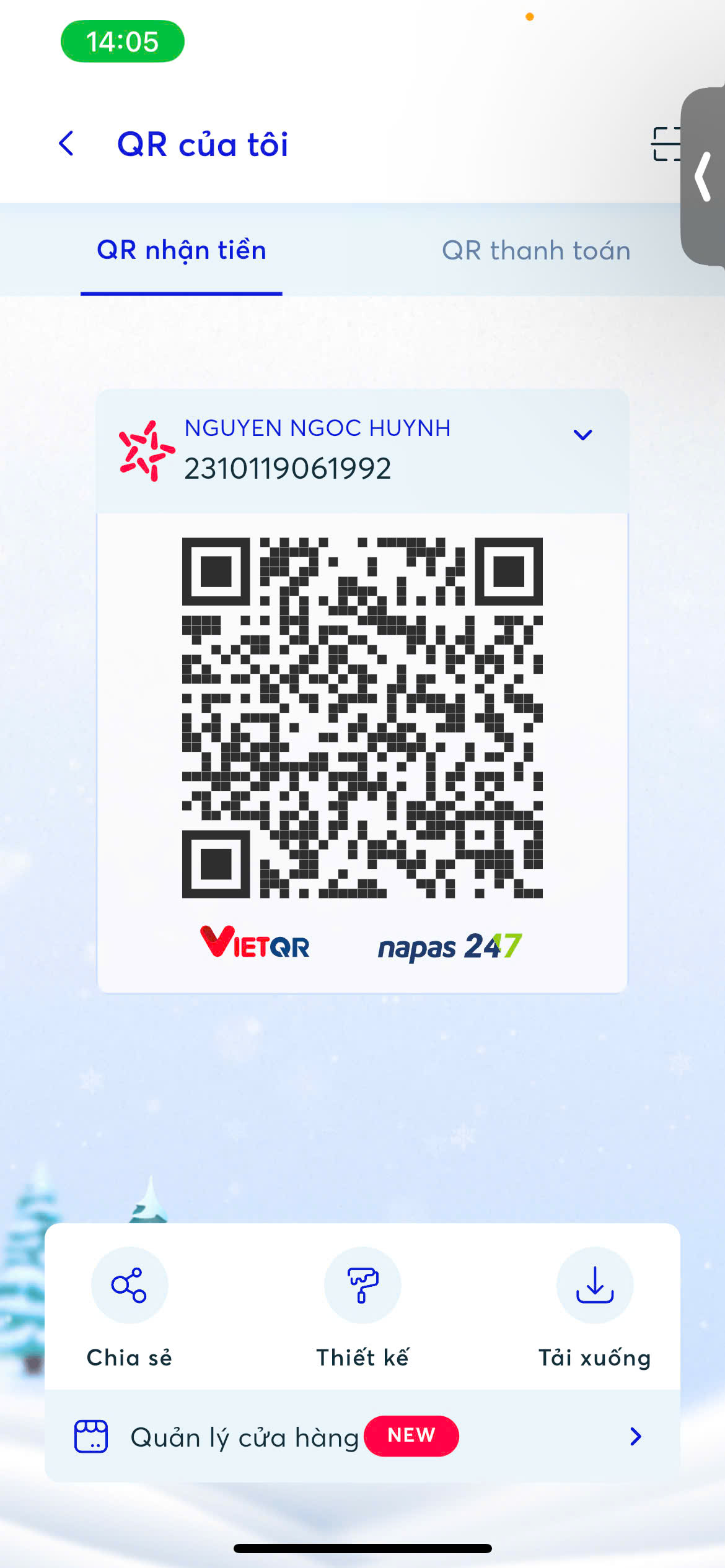Switch to QR thanh toán tab
This screenshot has width=725, height=1568.
coord(536,250)
